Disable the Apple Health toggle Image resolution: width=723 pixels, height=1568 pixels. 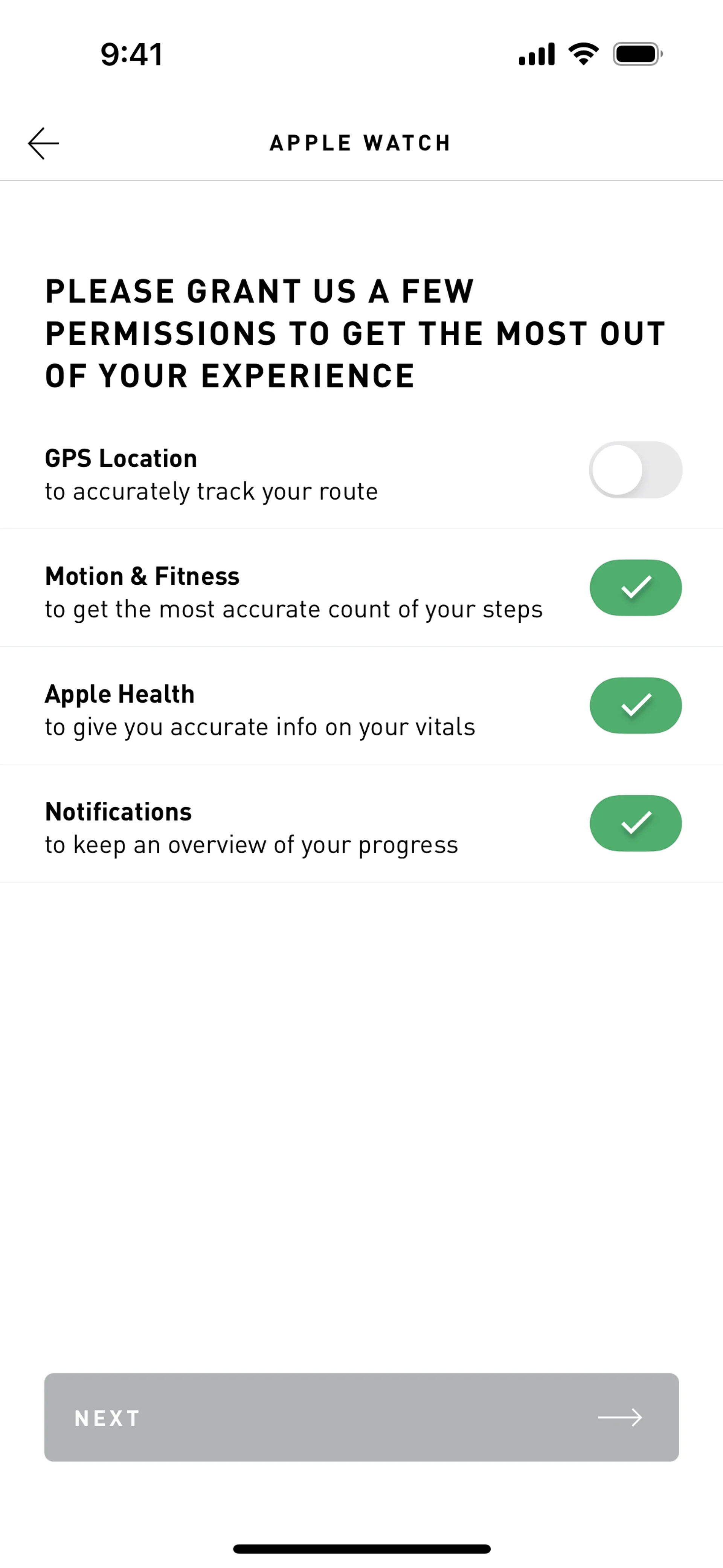tap(635, 706)
